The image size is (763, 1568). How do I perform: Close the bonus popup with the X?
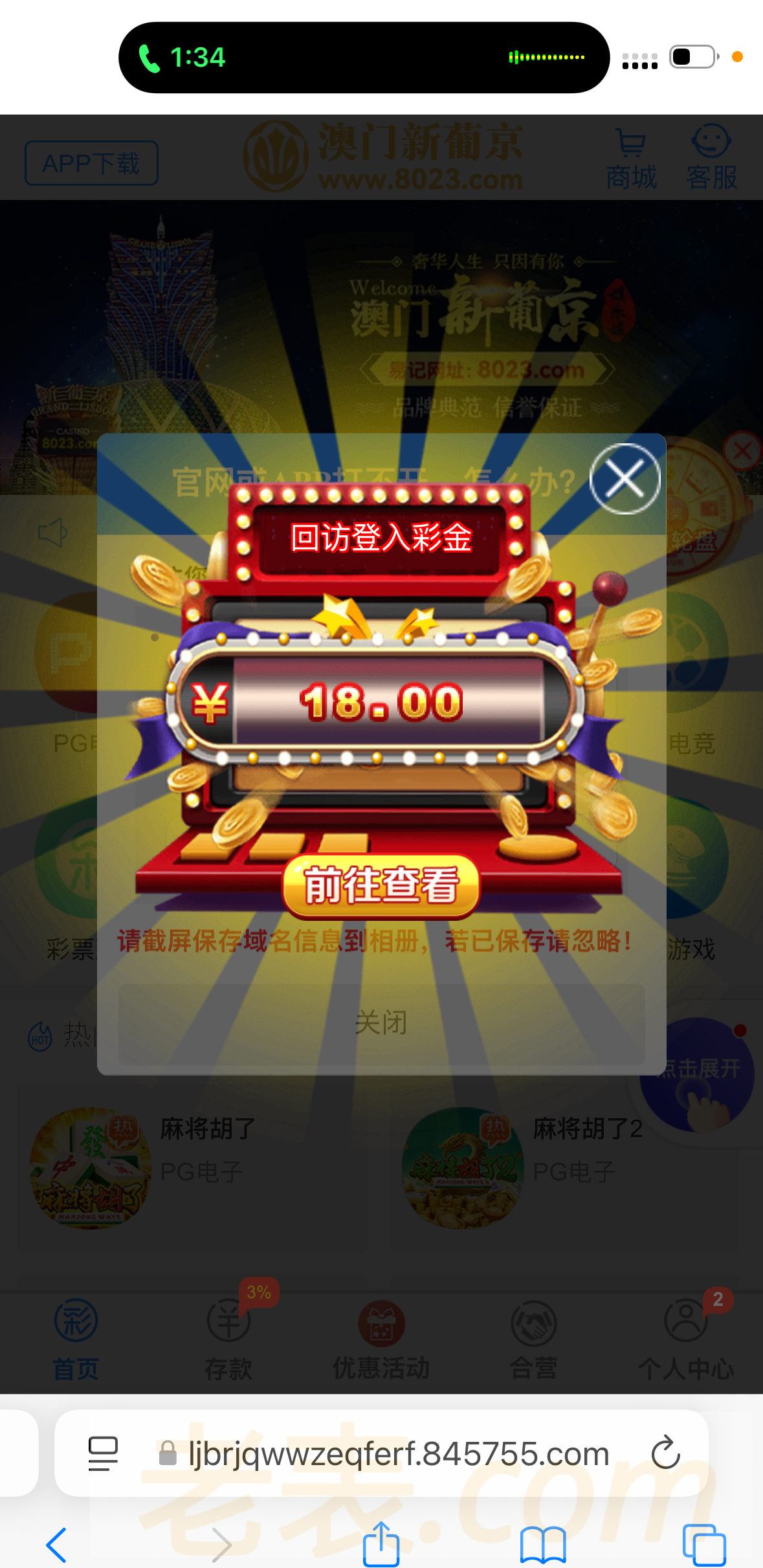tap(625, 479)
